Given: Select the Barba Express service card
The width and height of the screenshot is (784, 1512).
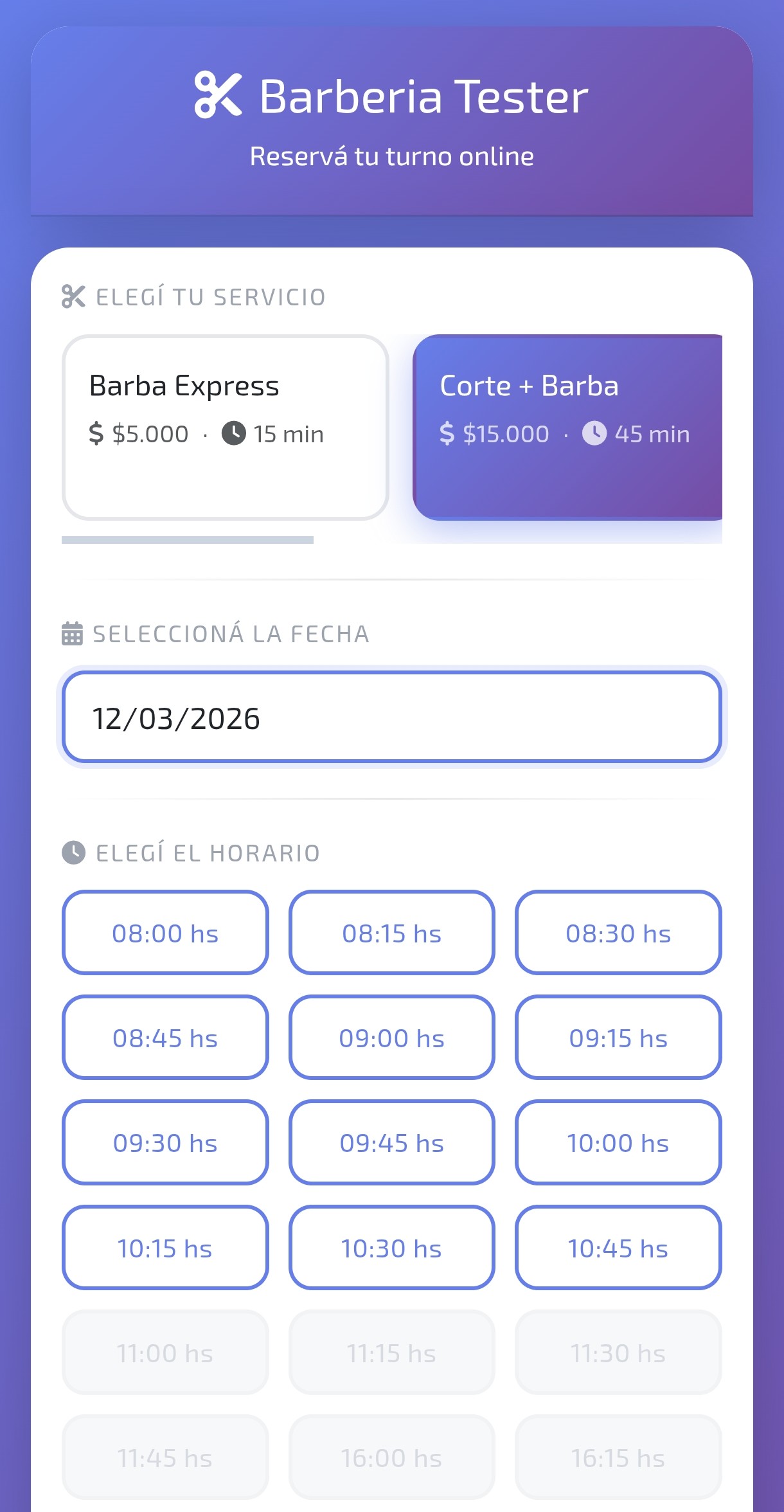Looking at the screenshot, I should tap(225, 427).
